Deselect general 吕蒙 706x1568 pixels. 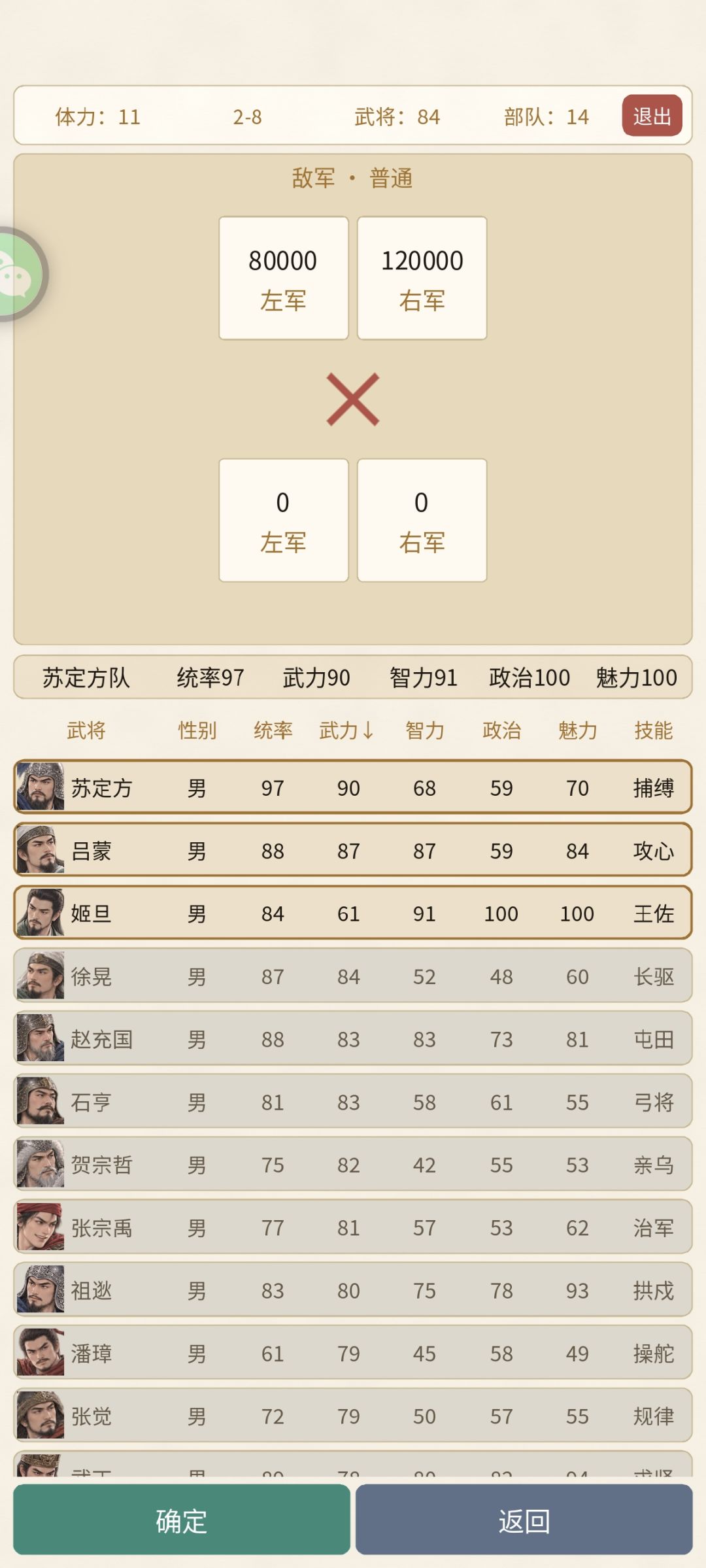click(x=353, y=849)
